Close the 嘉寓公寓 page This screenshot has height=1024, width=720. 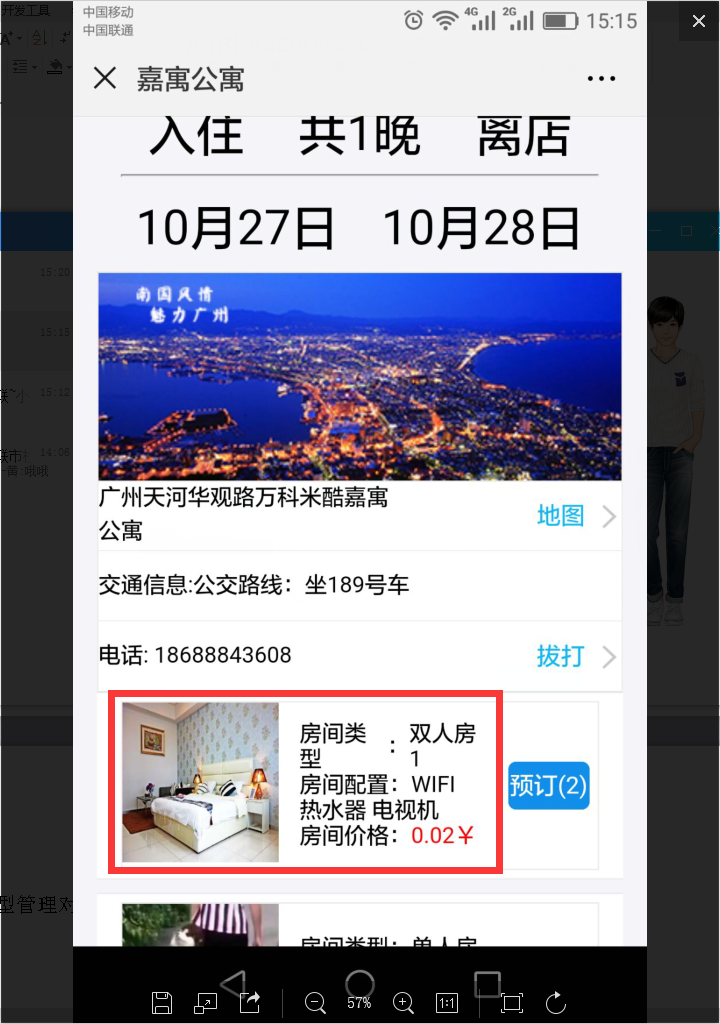click(x=105, y=79)
